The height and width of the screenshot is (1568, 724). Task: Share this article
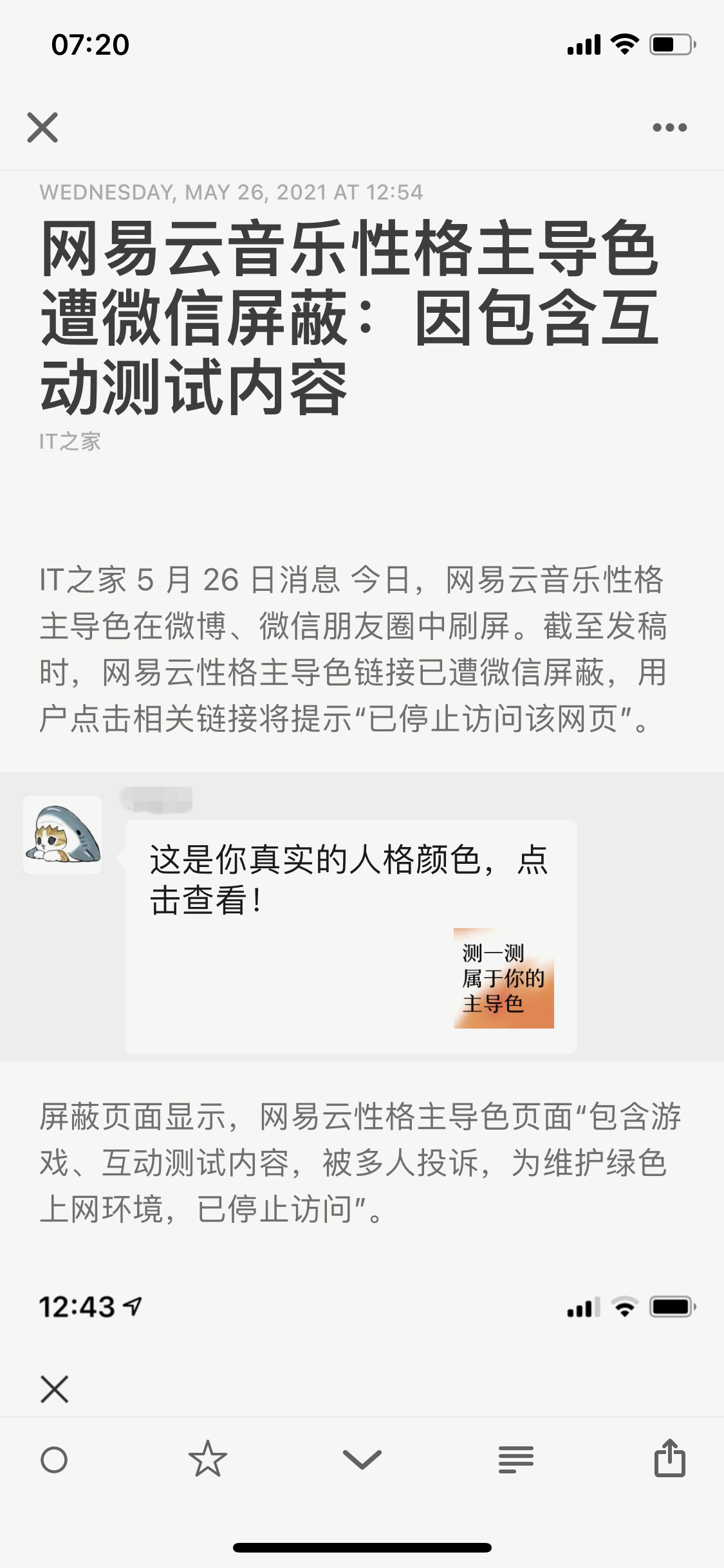click(x=669, y=1458)
